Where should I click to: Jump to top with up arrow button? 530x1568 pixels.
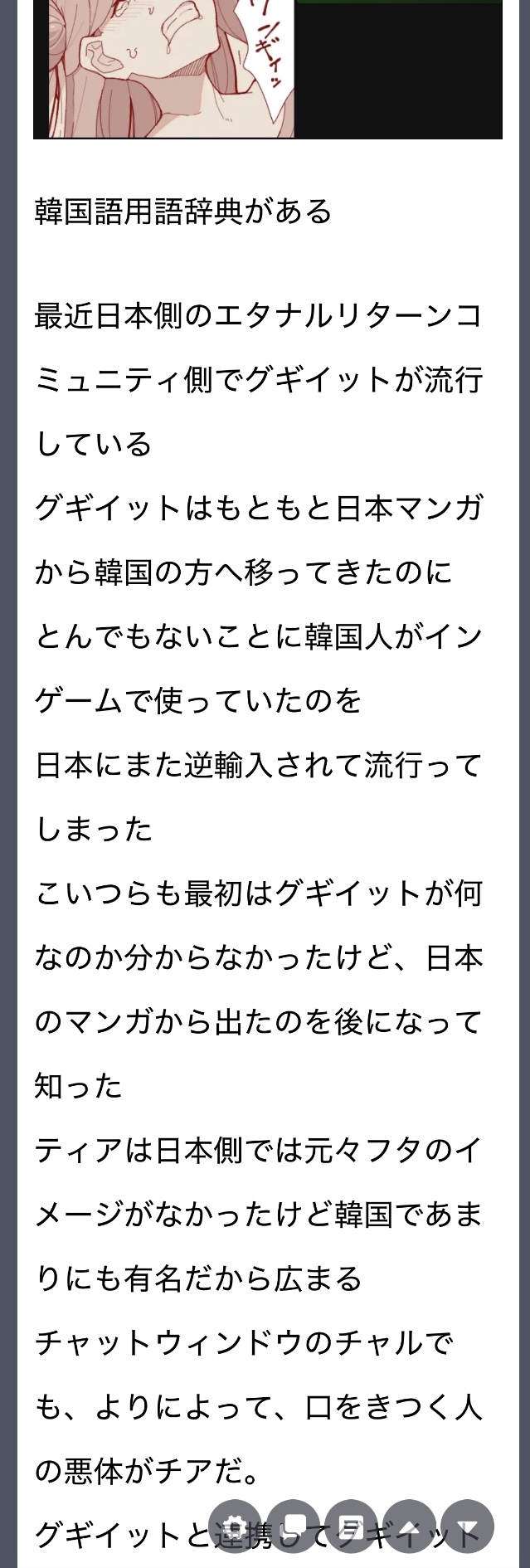410,1527
